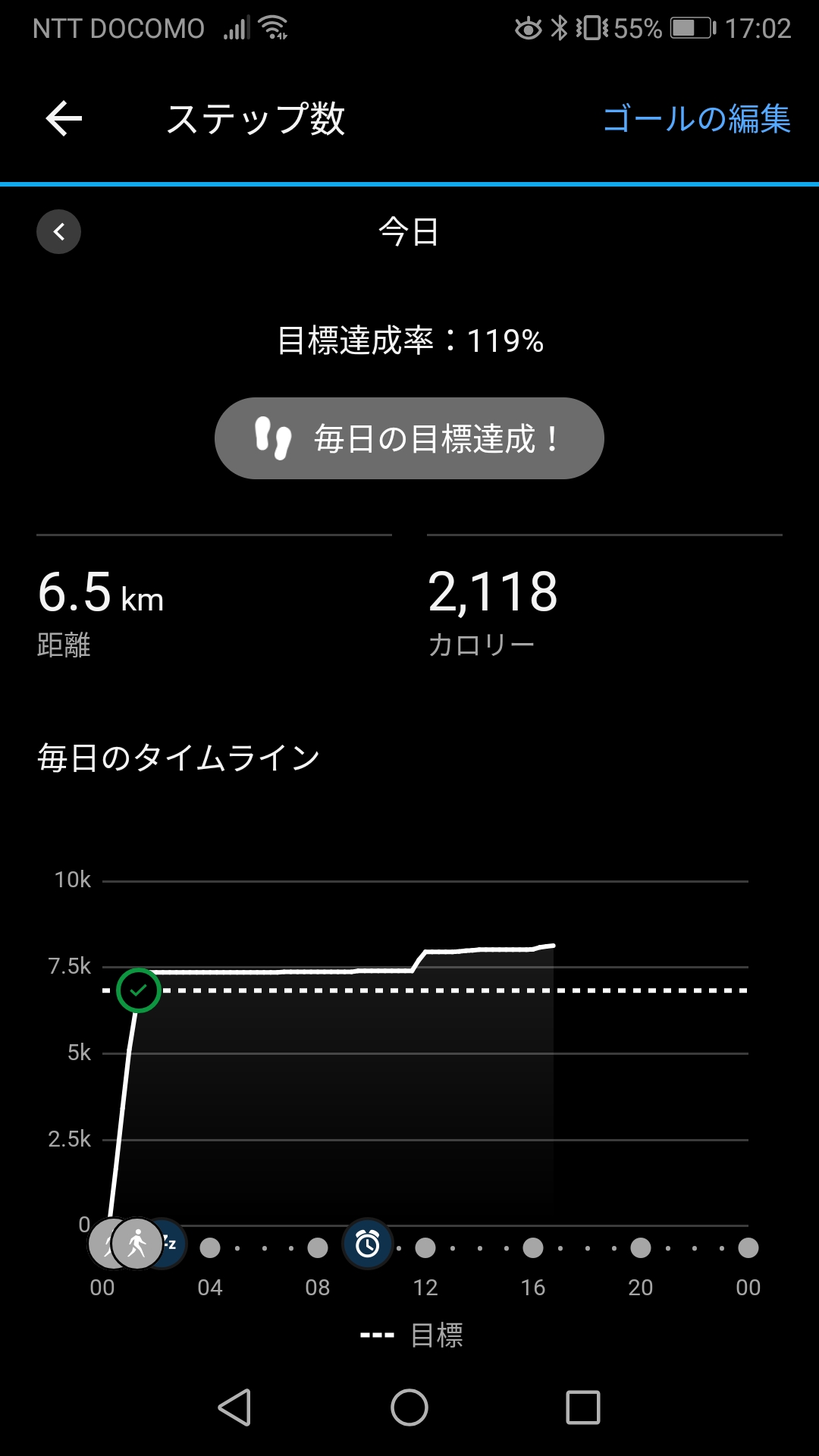Viewport: 819px width, 1456px height.
Task: Tap the alarm clock marker on timeline
Action: [368, 1244]
